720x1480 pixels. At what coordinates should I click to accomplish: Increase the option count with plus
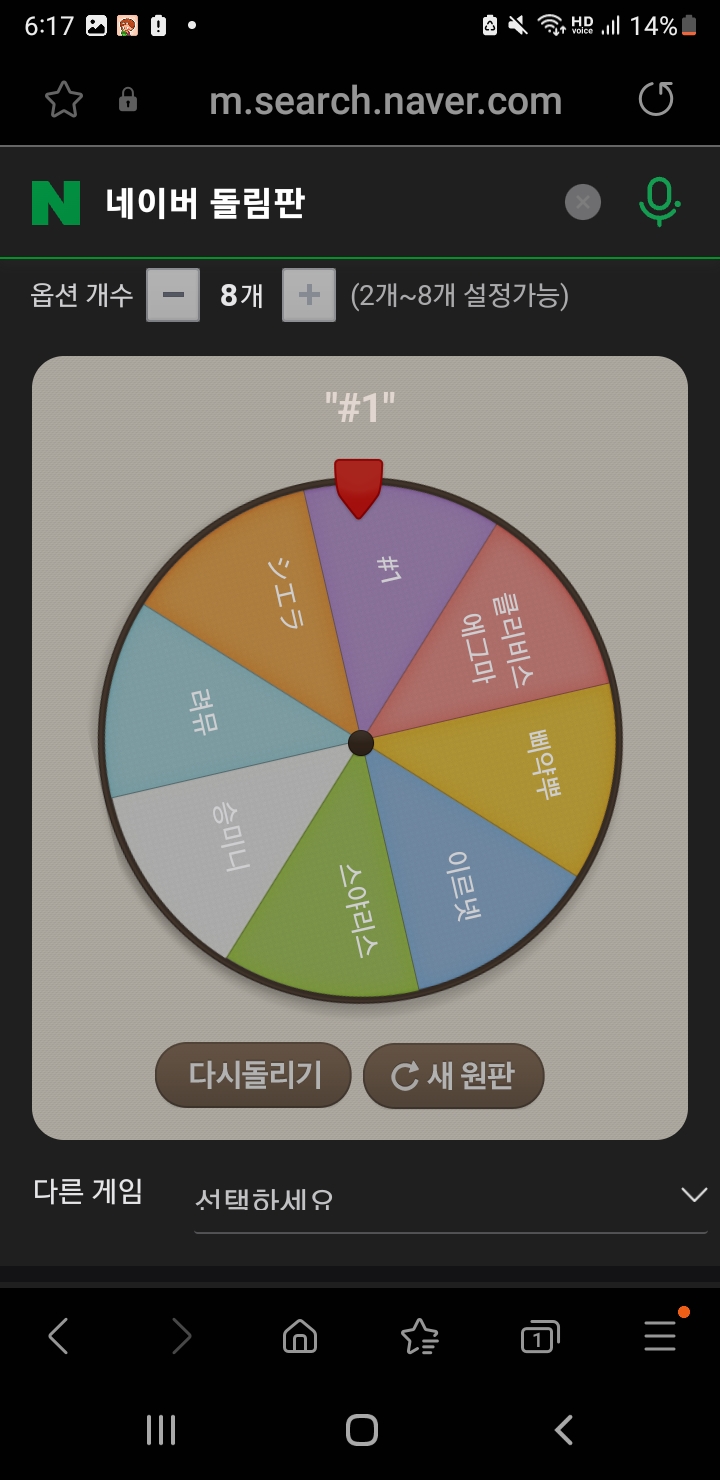(309, 295)
